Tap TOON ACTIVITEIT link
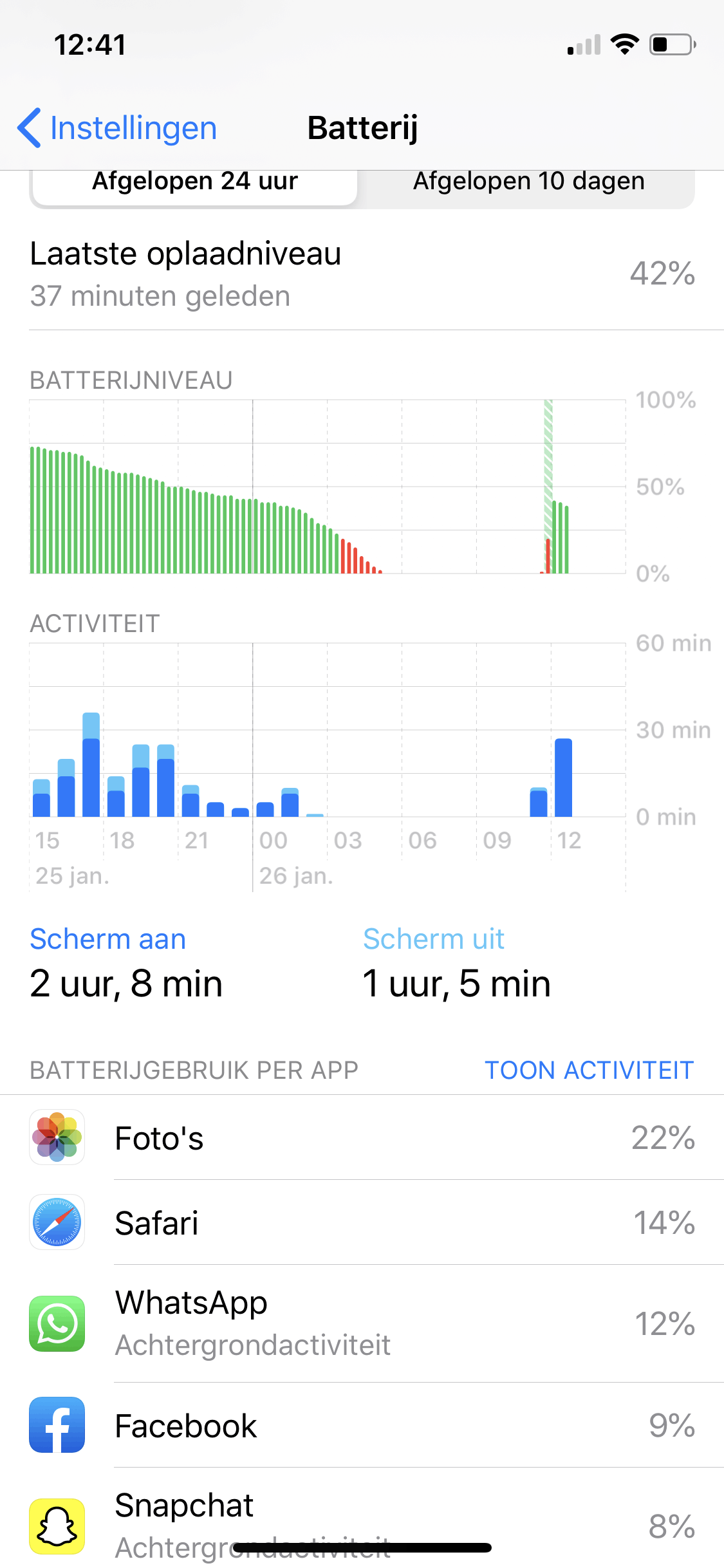The image size is (724, 1568). pyautogui.click(x=588, y=1070)
